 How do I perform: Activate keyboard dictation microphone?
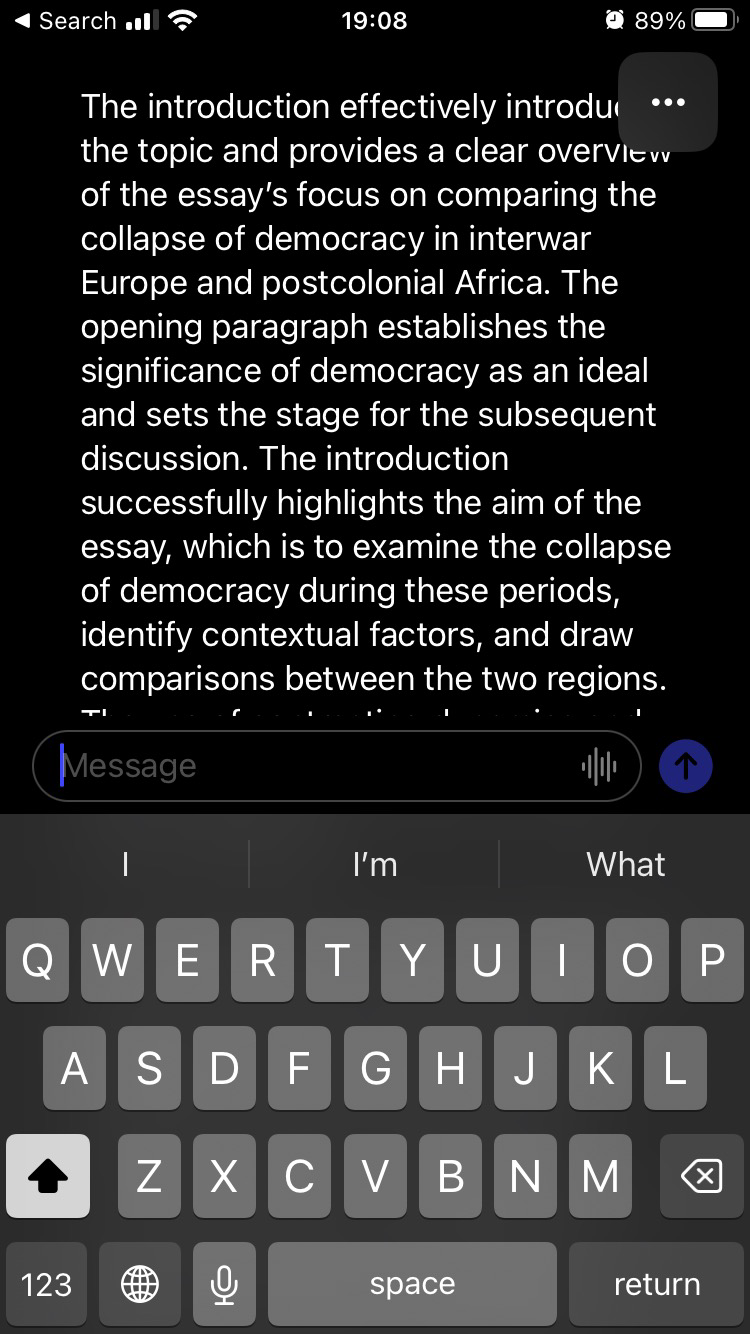[225, 1284]
